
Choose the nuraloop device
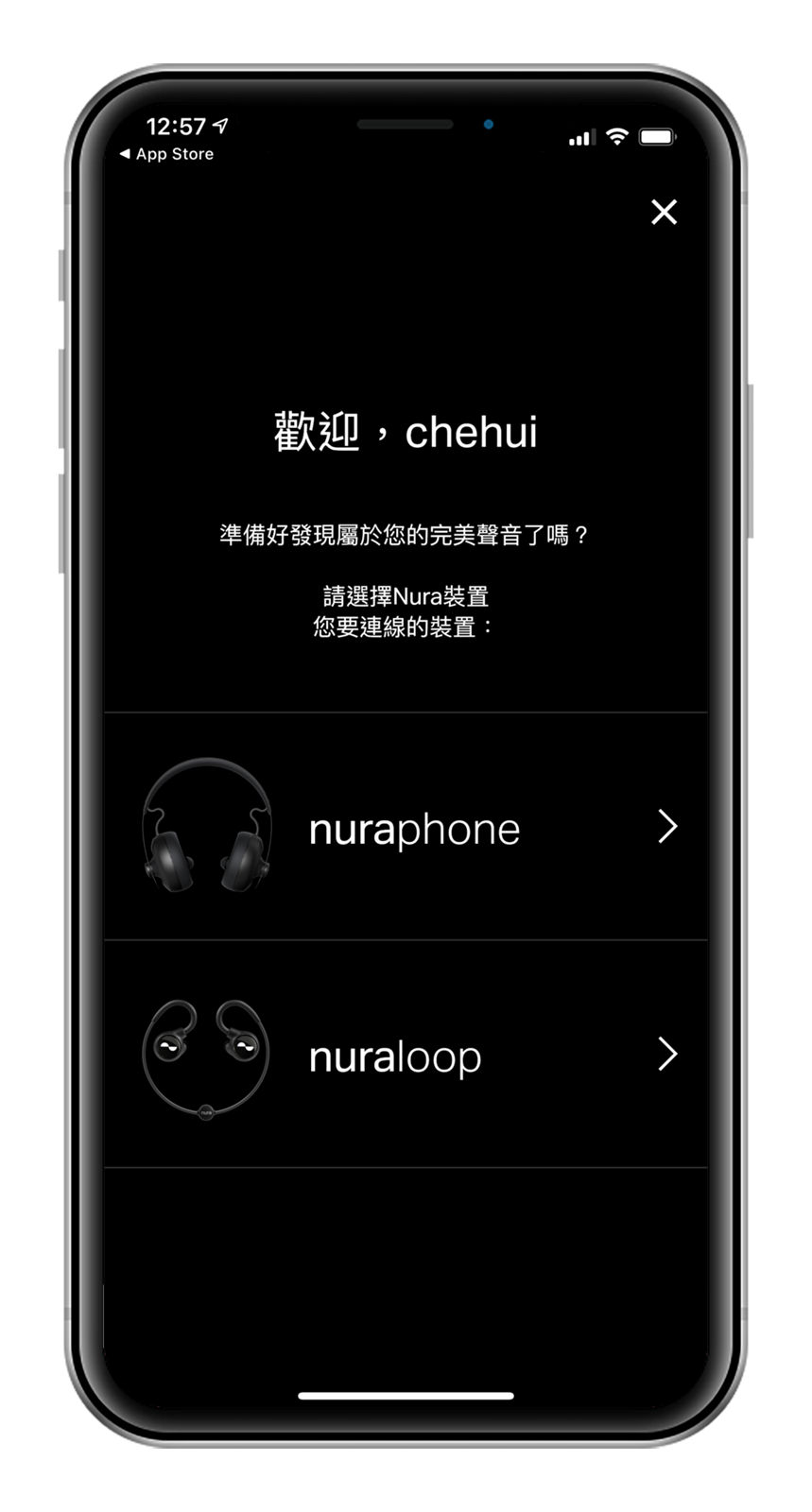(x=406, y=1055)
